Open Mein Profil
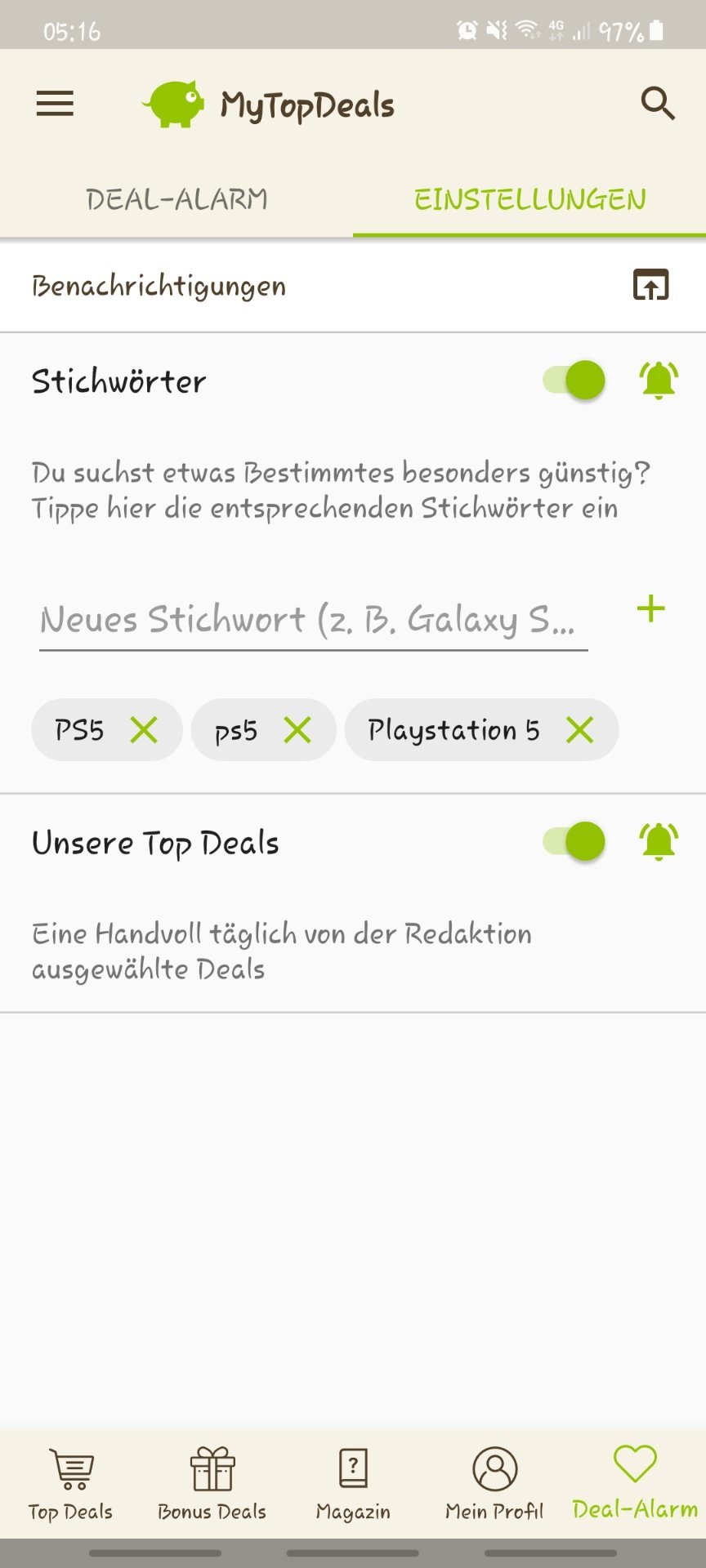 tap(494, 1483)
